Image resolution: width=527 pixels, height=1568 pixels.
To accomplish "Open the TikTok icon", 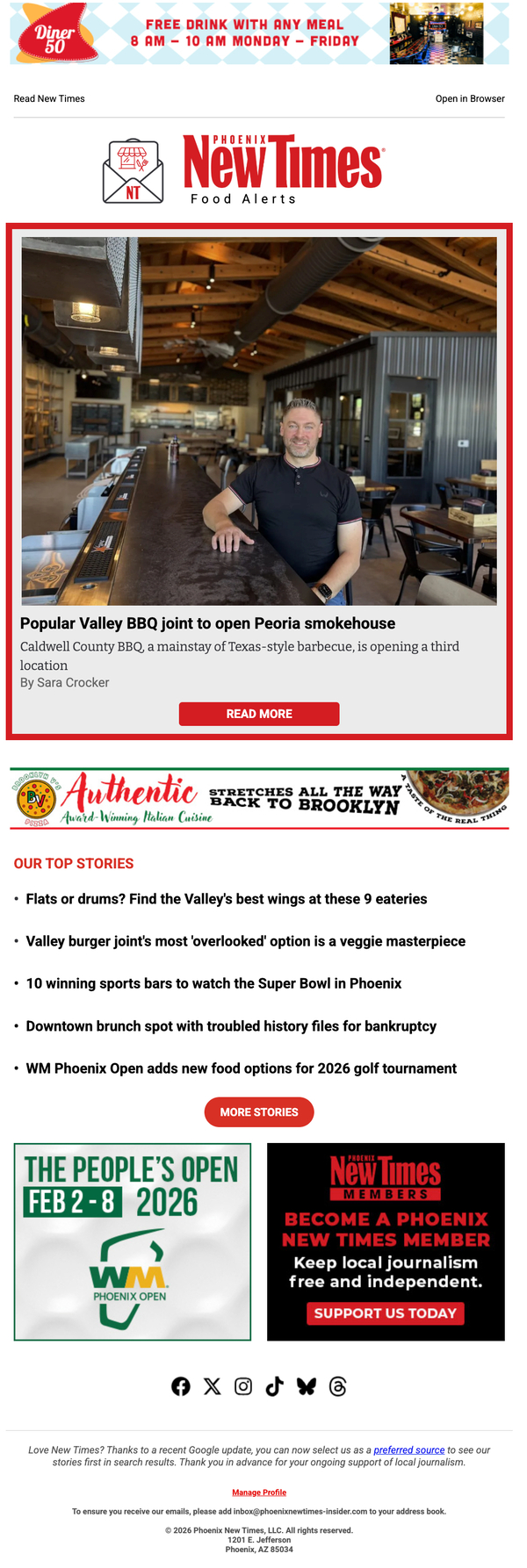I will click(275, 1386).
